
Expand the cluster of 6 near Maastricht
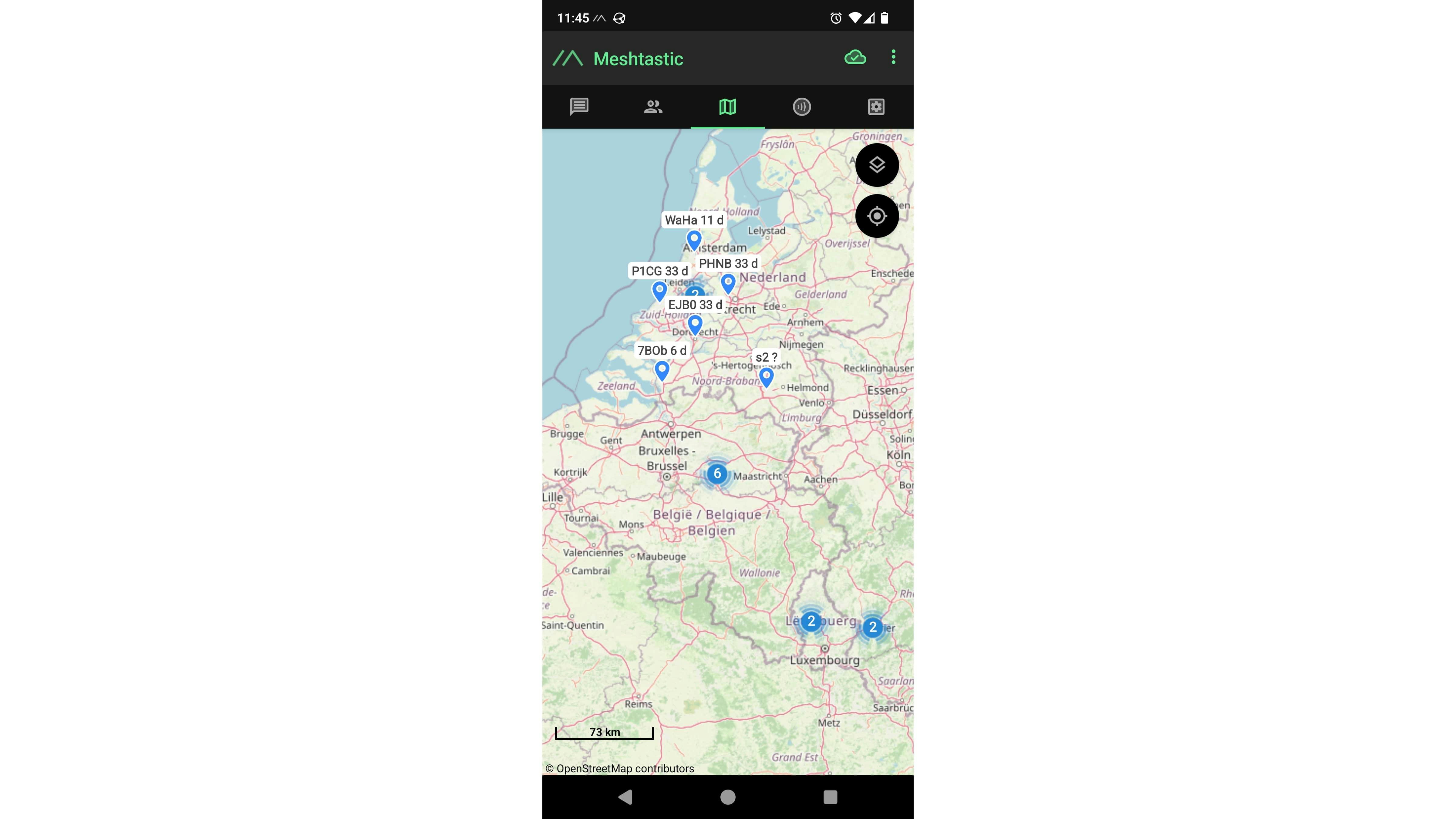click(717, 474)
